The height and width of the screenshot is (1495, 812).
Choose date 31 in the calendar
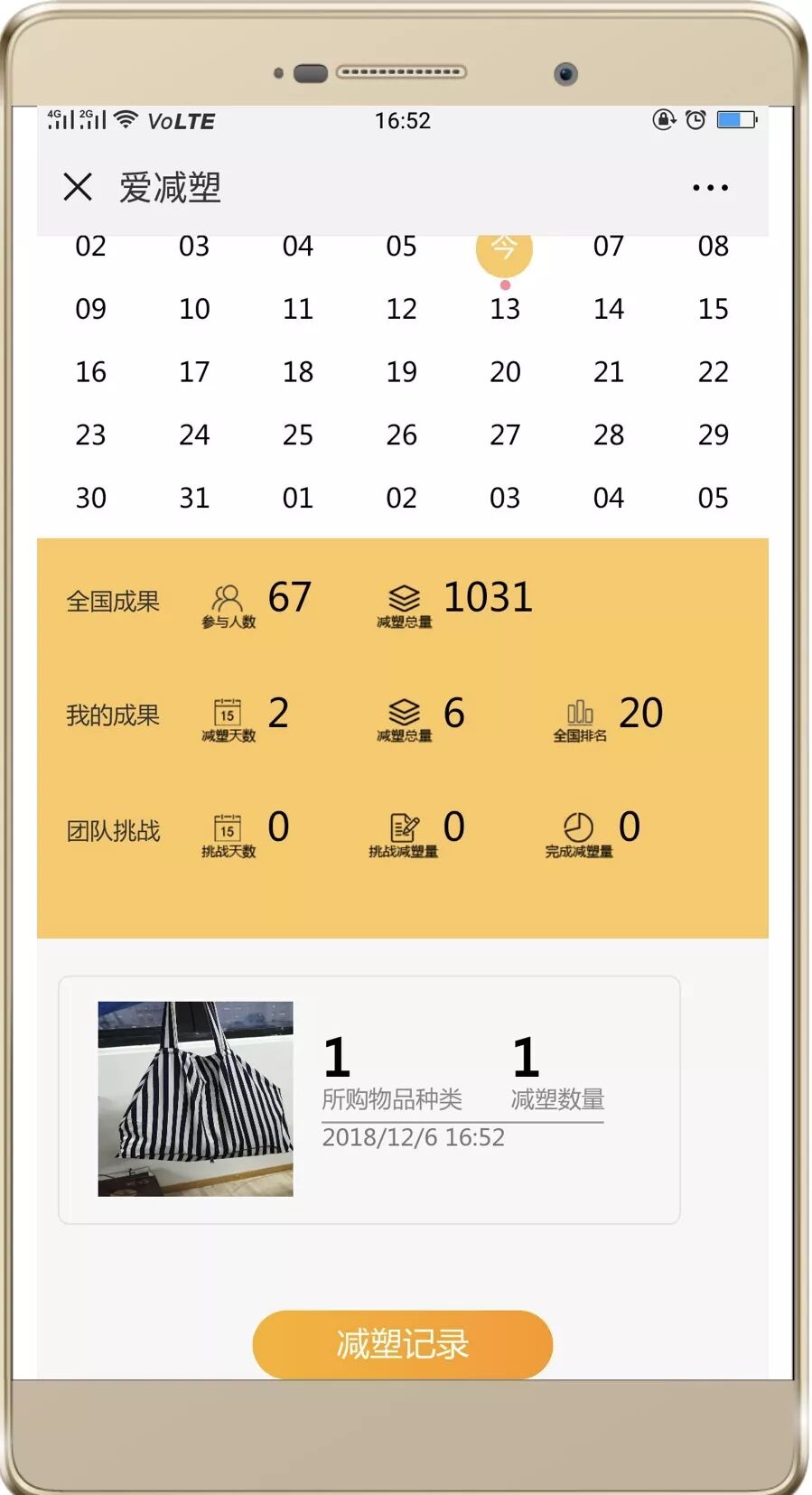(x=194, y=498)
